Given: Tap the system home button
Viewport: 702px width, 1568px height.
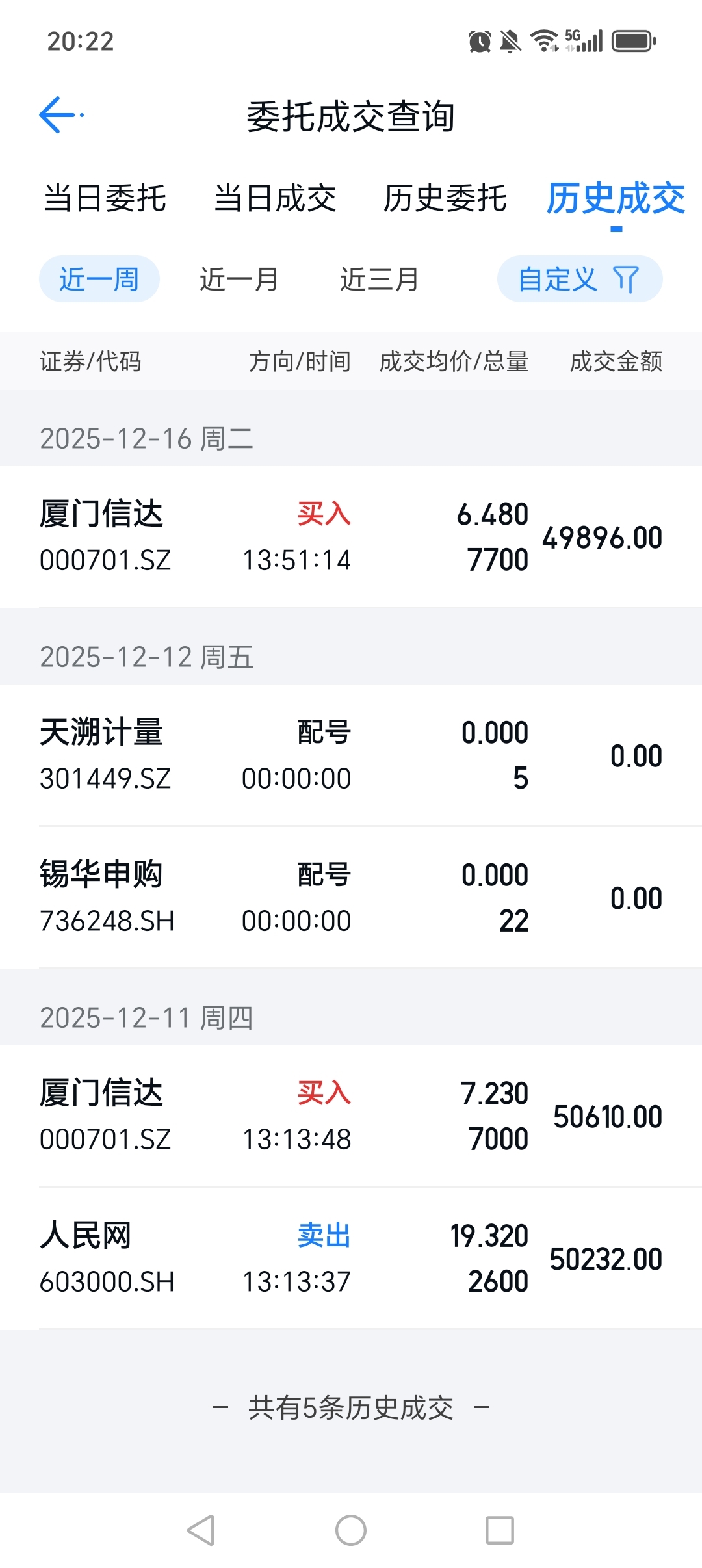Looking at the screenshot, I should point(351,1530).
